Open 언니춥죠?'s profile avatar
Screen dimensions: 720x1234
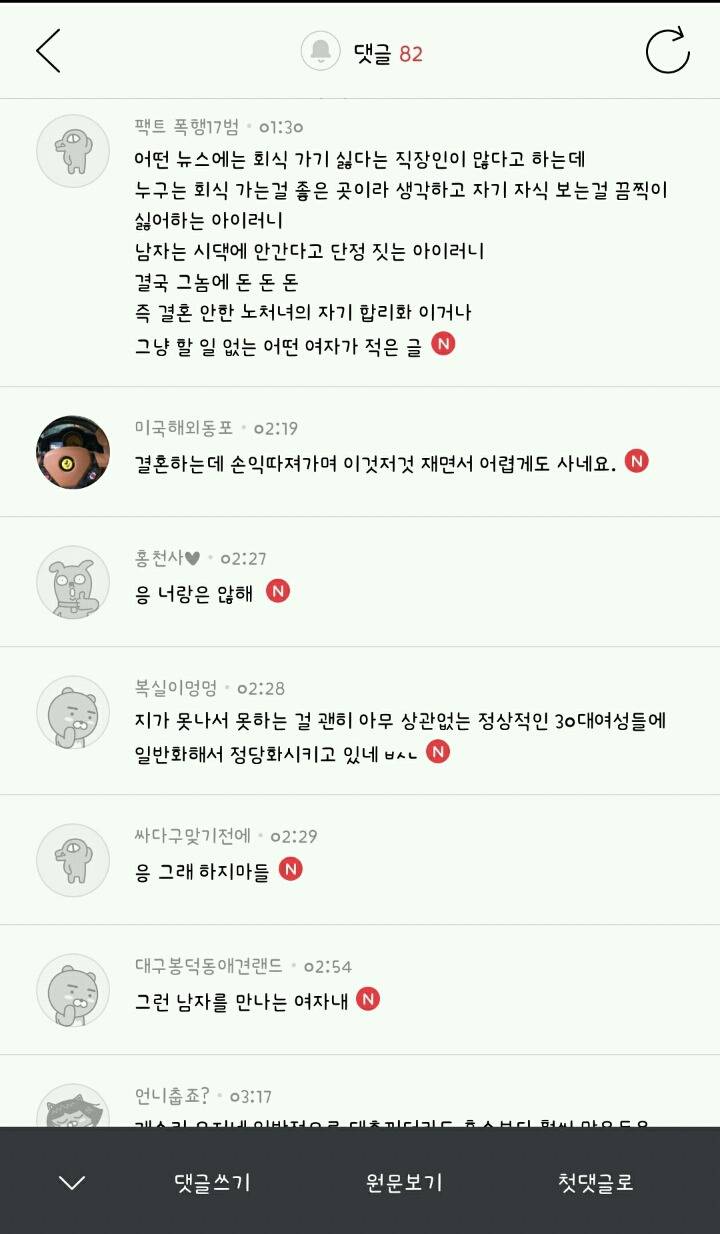(72, 1107)
